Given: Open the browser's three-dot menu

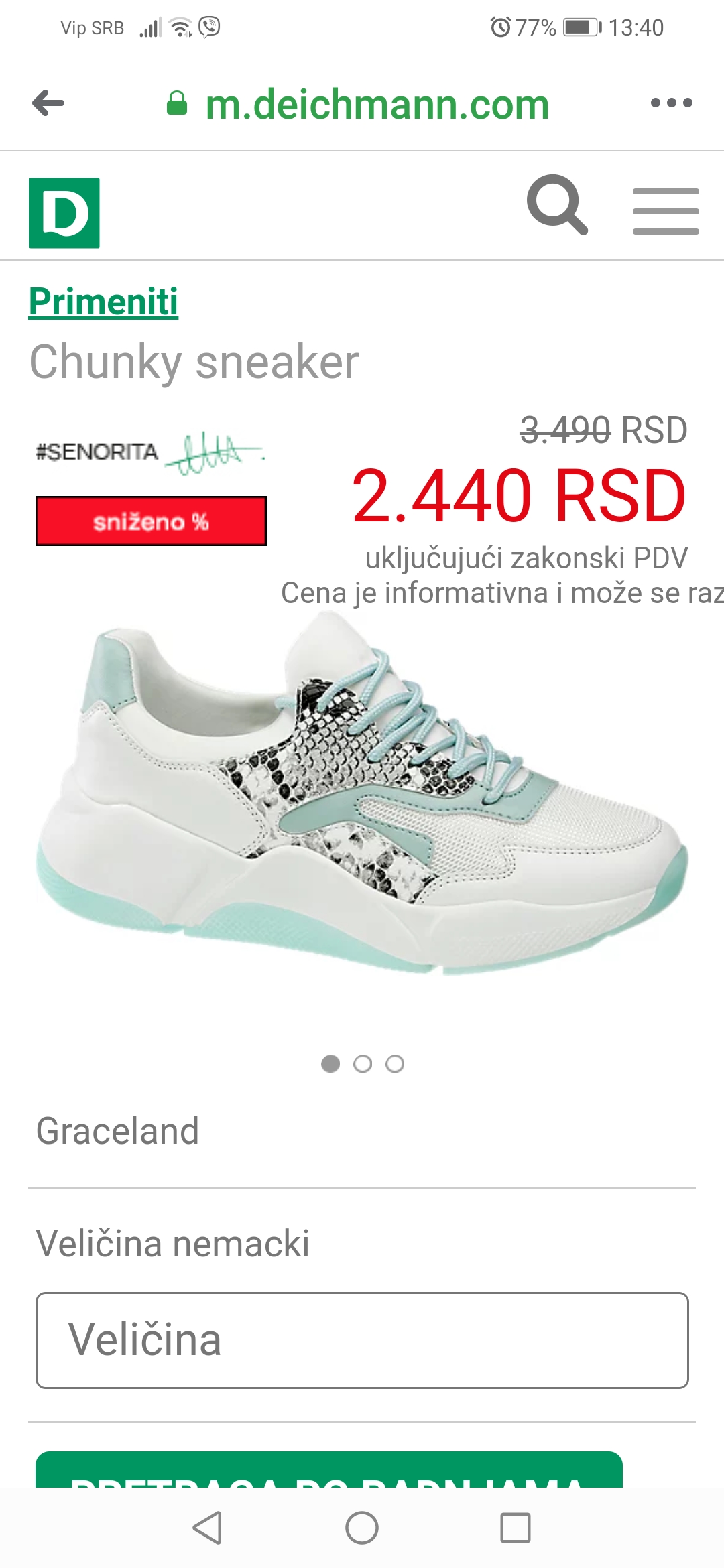Looking at the screenshot, I should click(671, 103).
